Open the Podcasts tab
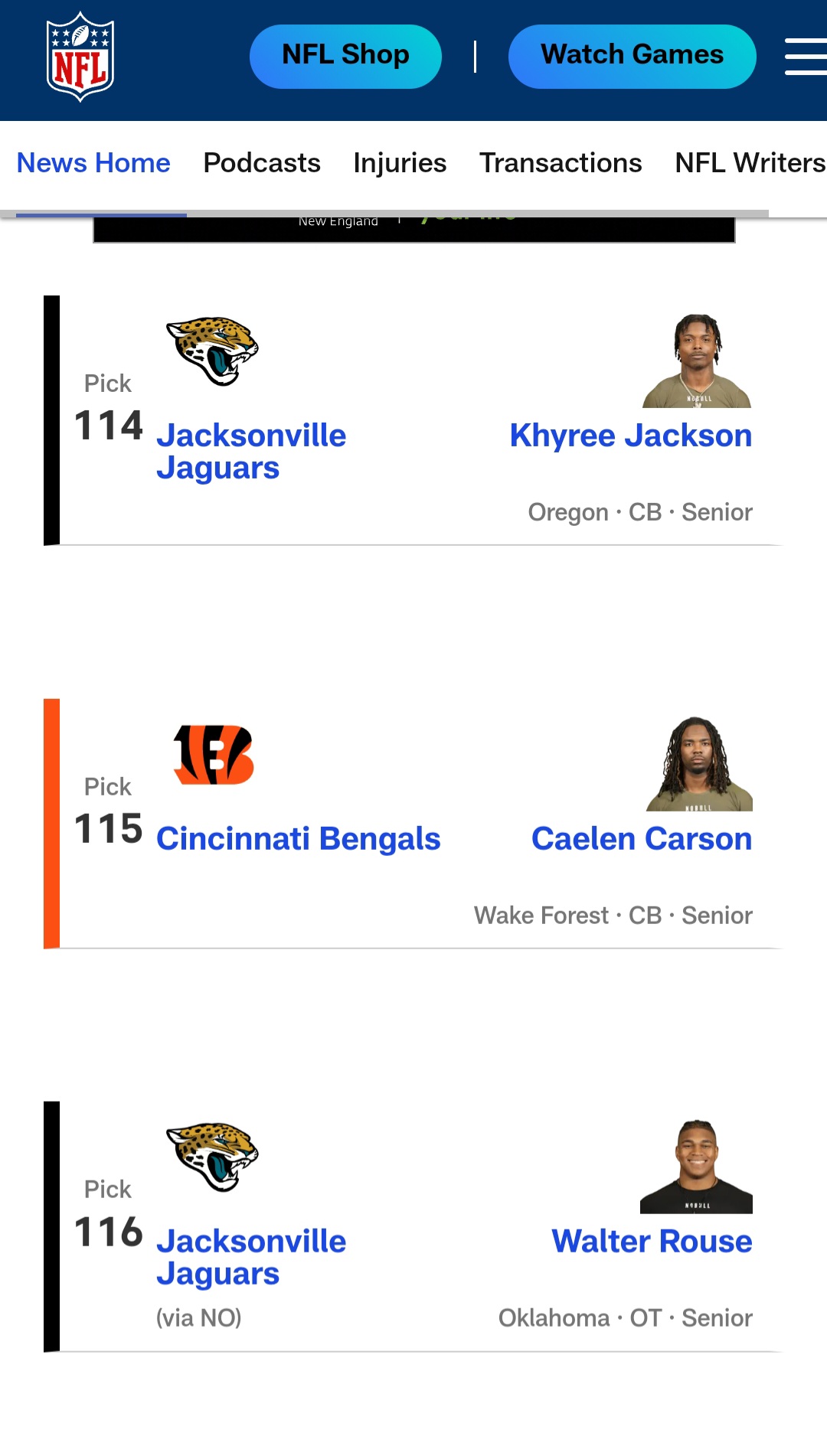827x1456 pixels. coord(262,163)
